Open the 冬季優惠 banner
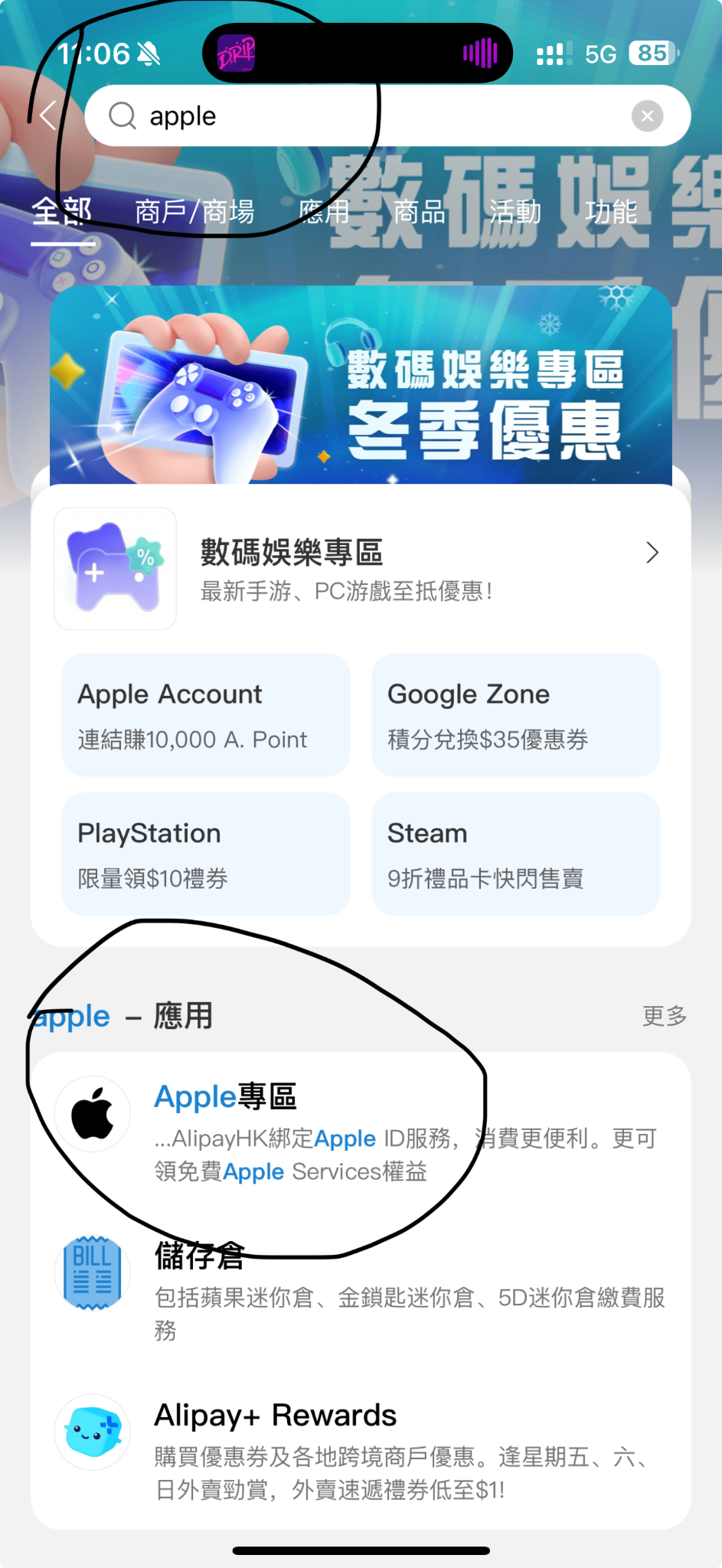This screenshot has height=1568, width=722. point(361,385)
